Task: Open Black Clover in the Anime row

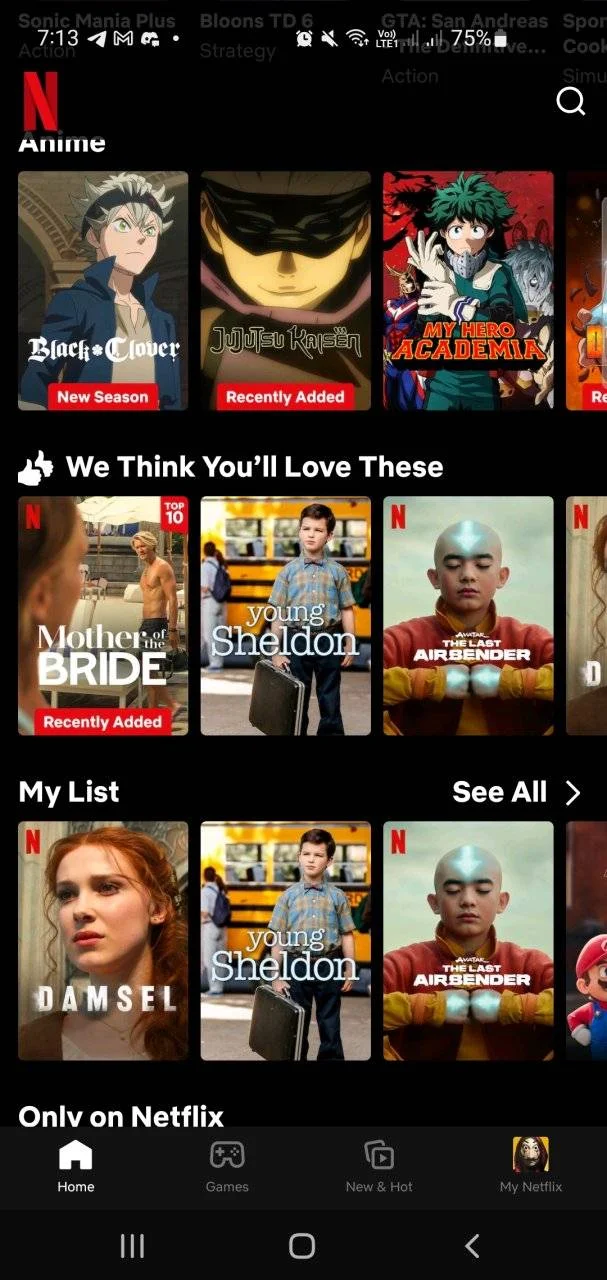Action: click(x=103, y=290)
